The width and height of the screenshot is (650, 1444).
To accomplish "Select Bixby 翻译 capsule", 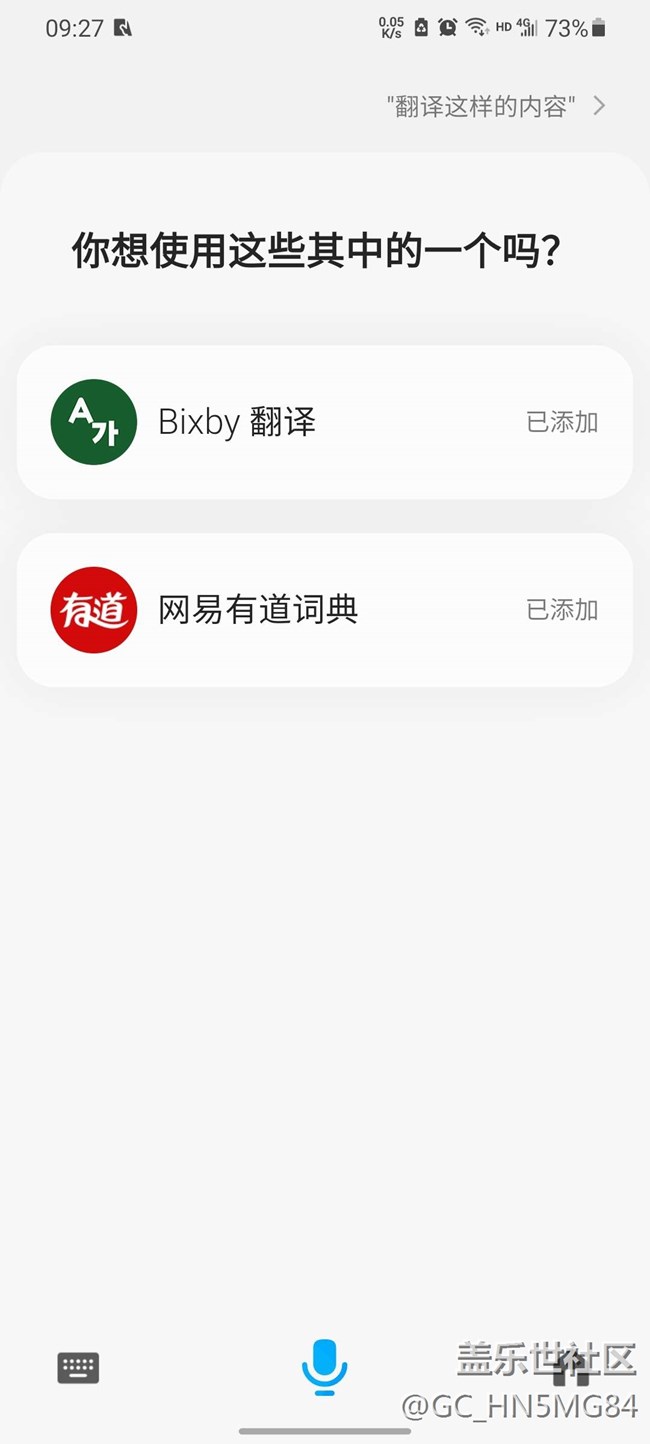I will (325, 422).
